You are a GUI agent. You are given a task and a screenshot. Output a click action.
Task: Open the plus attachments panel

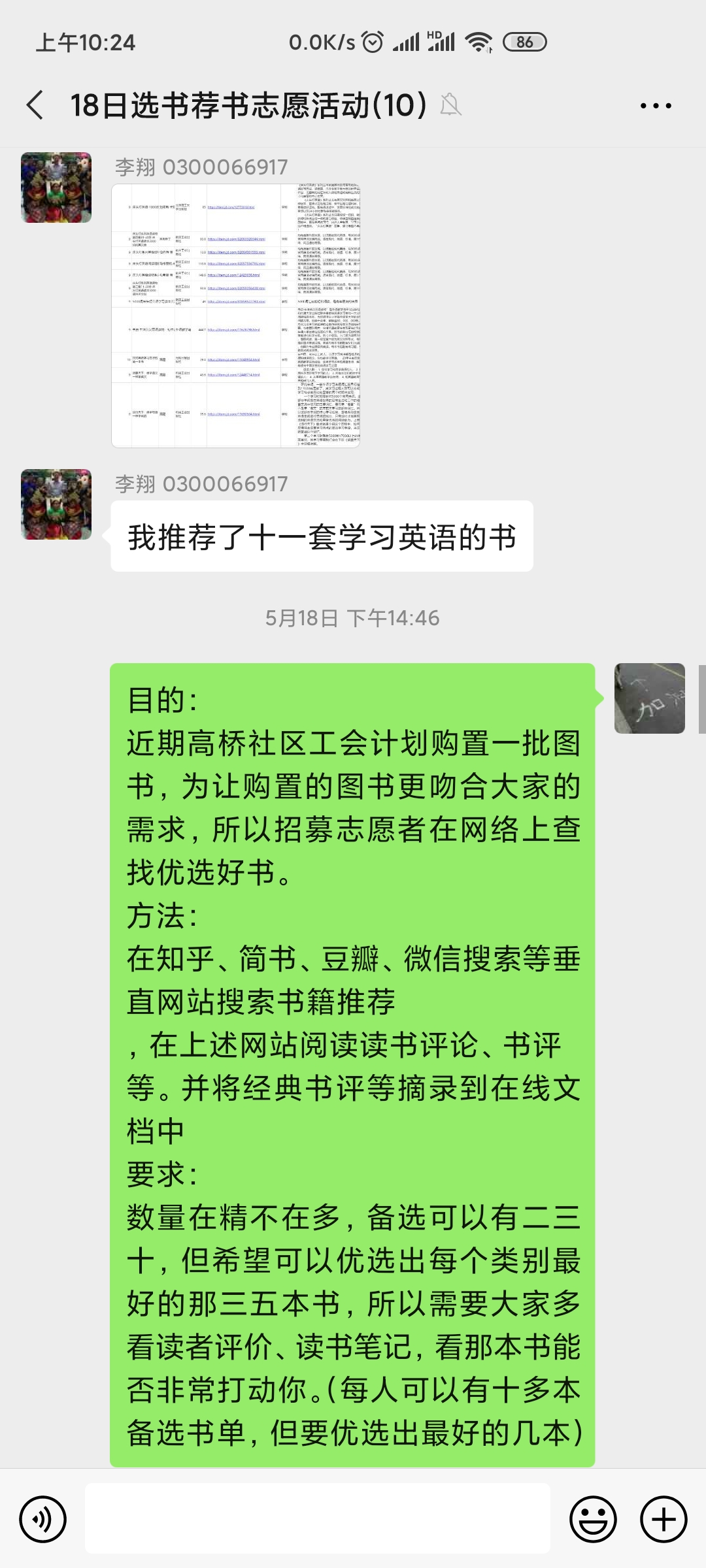tap(664, 1519)
